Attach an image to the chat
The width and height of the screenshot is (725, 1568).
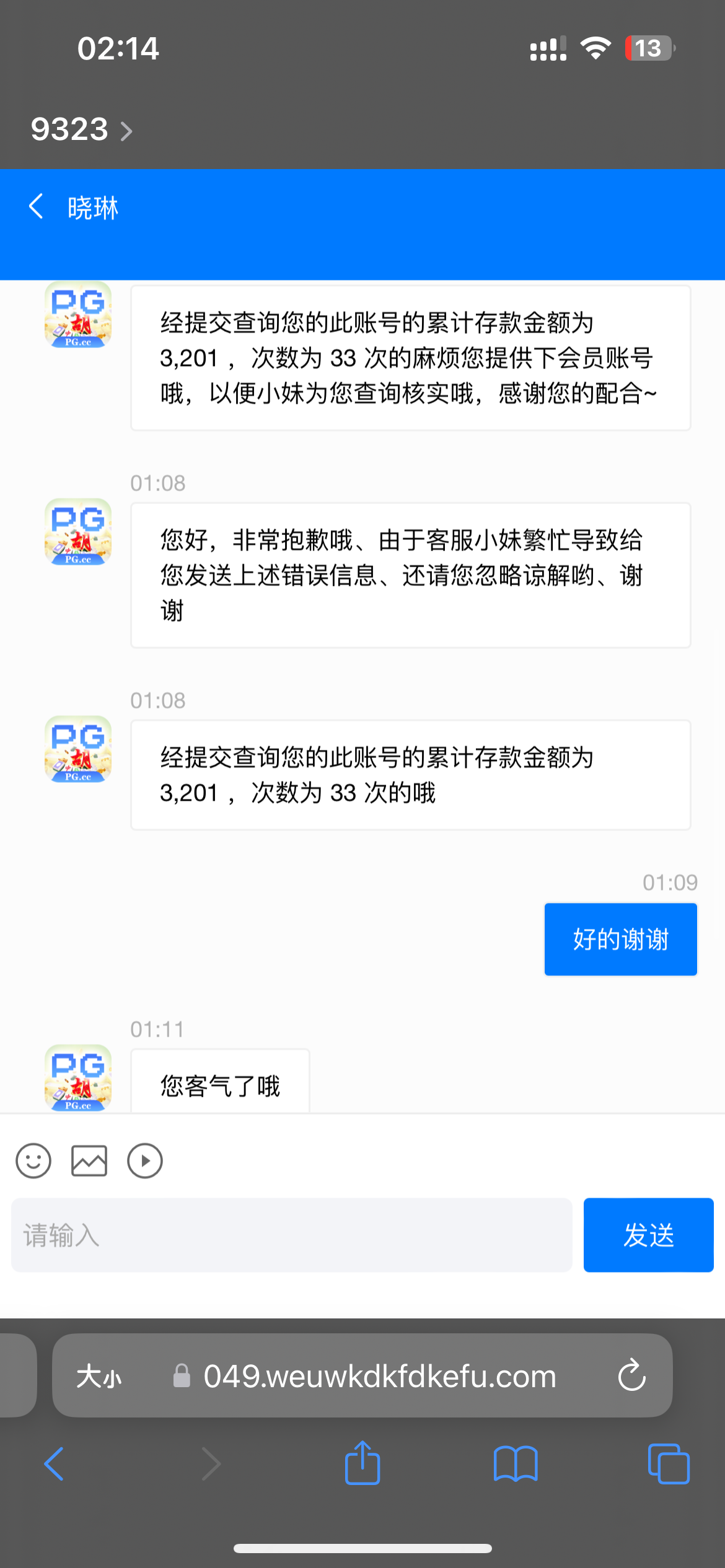(89, 1161)
